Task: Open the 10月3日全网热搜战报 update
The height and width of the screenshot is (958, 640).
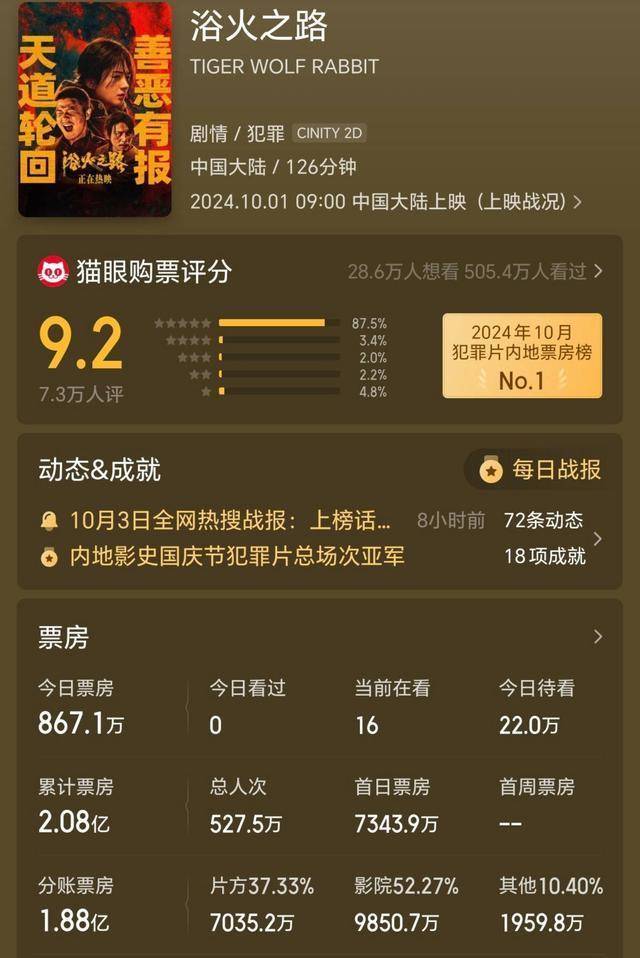Action: 230,521
